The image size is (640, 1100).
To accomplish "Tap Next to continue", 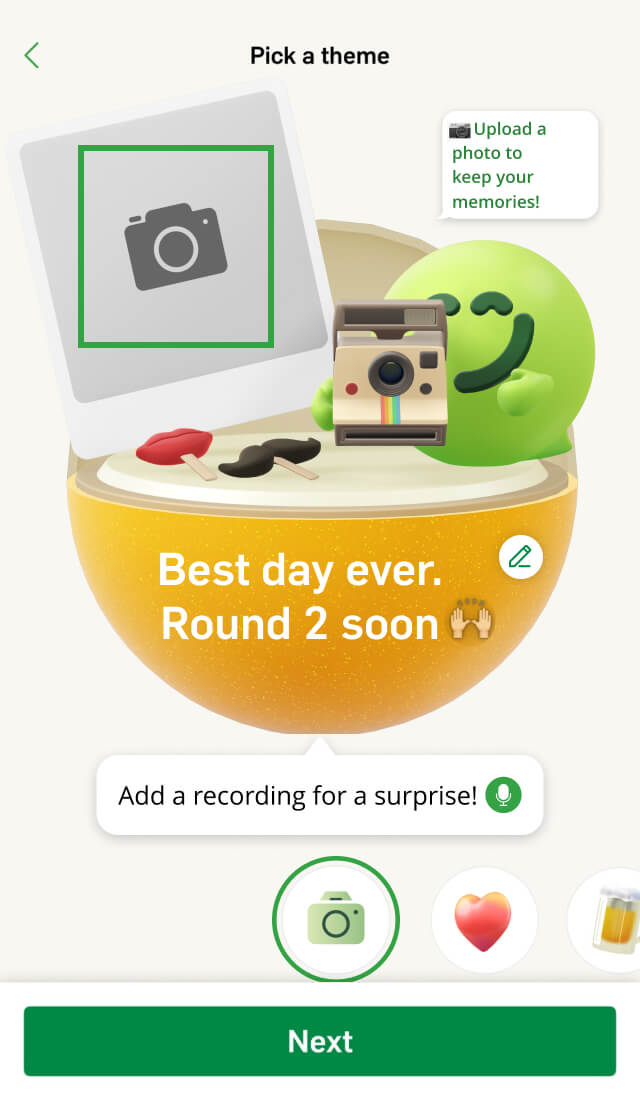I will point(320,1041).
